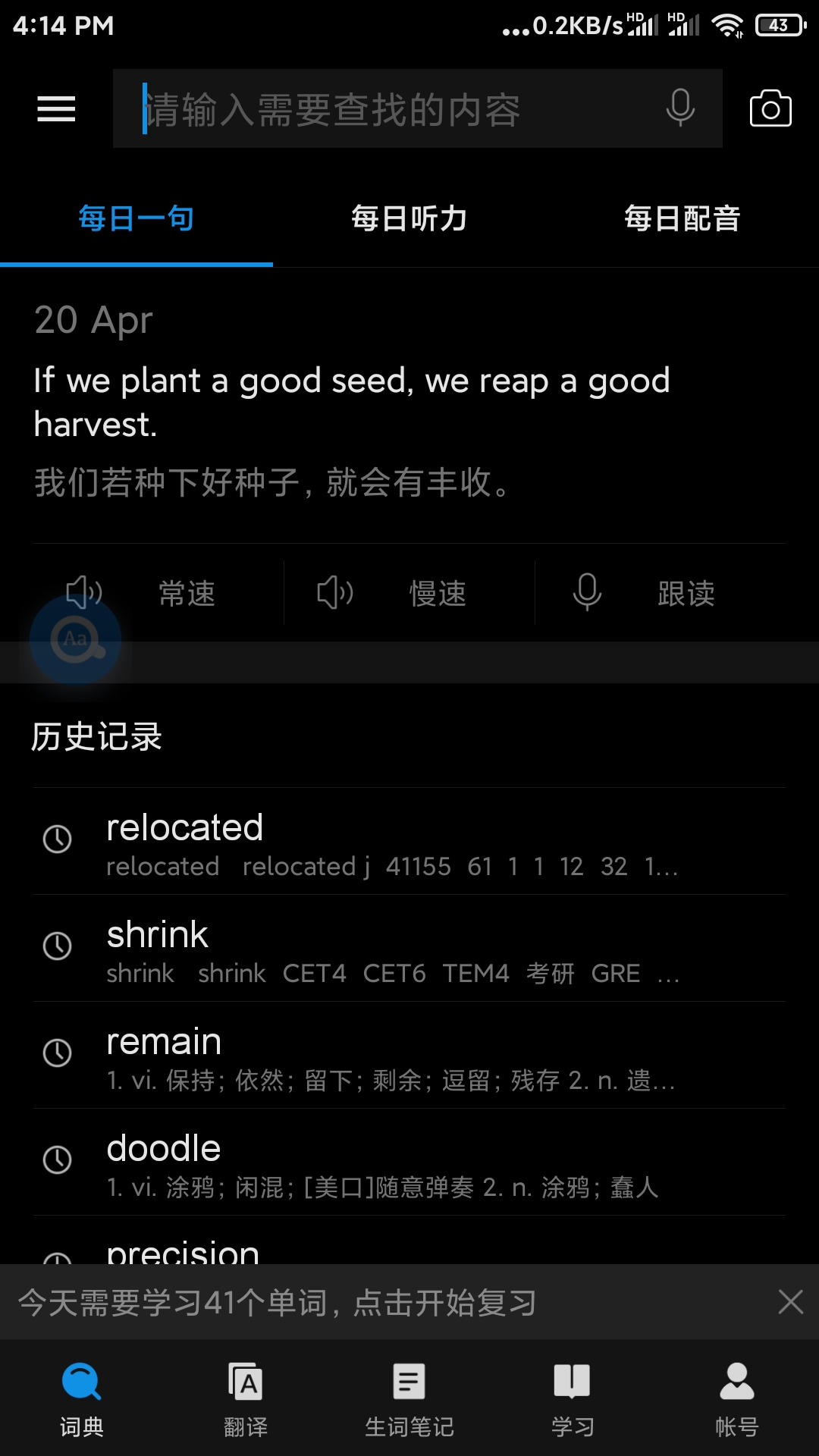Dismiss the review reminder banner
The image size is (819, 1456).
[790, 1302]
